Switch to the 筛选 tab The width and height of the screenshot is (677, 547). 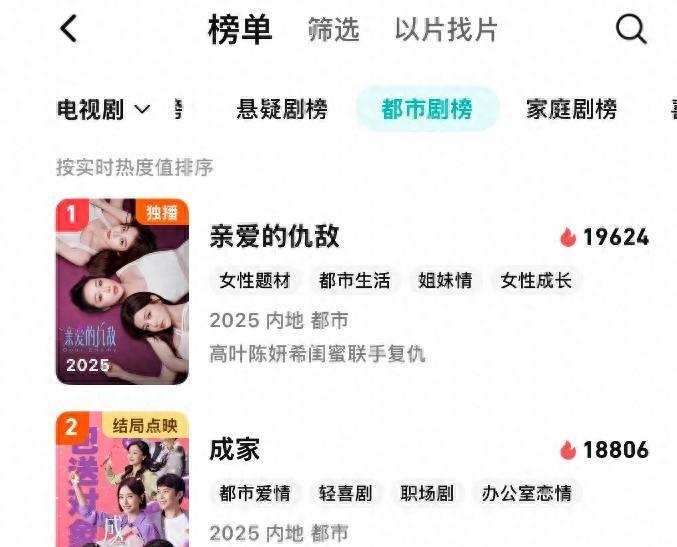point(333,30)
